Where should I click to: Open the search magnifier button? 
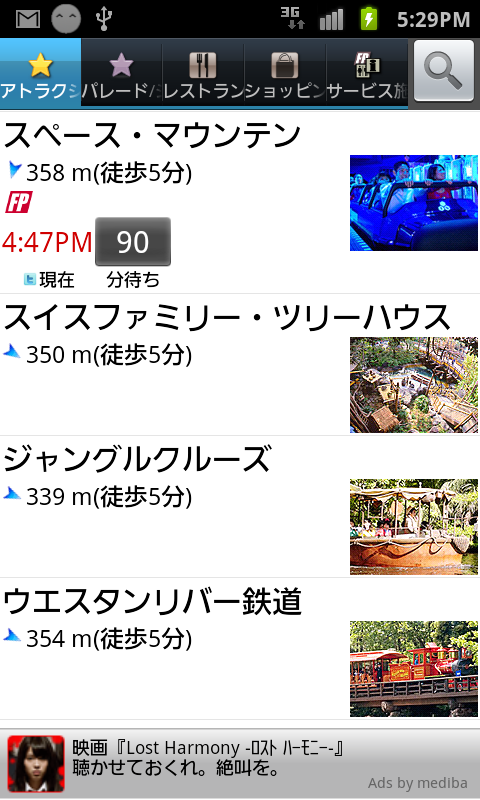(444, 71)
